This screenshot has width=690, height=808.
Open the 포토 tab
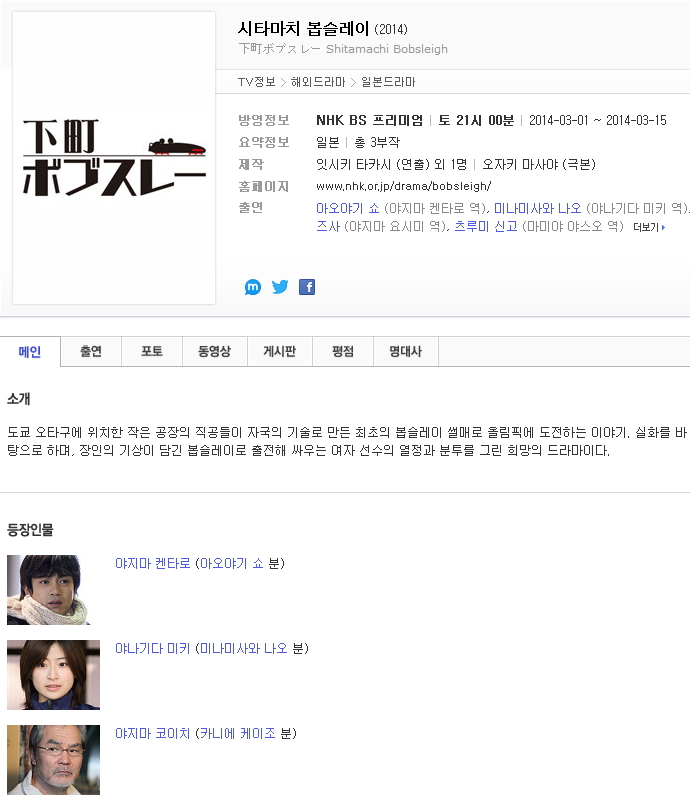pyautogui.click(x=152, y=351)
